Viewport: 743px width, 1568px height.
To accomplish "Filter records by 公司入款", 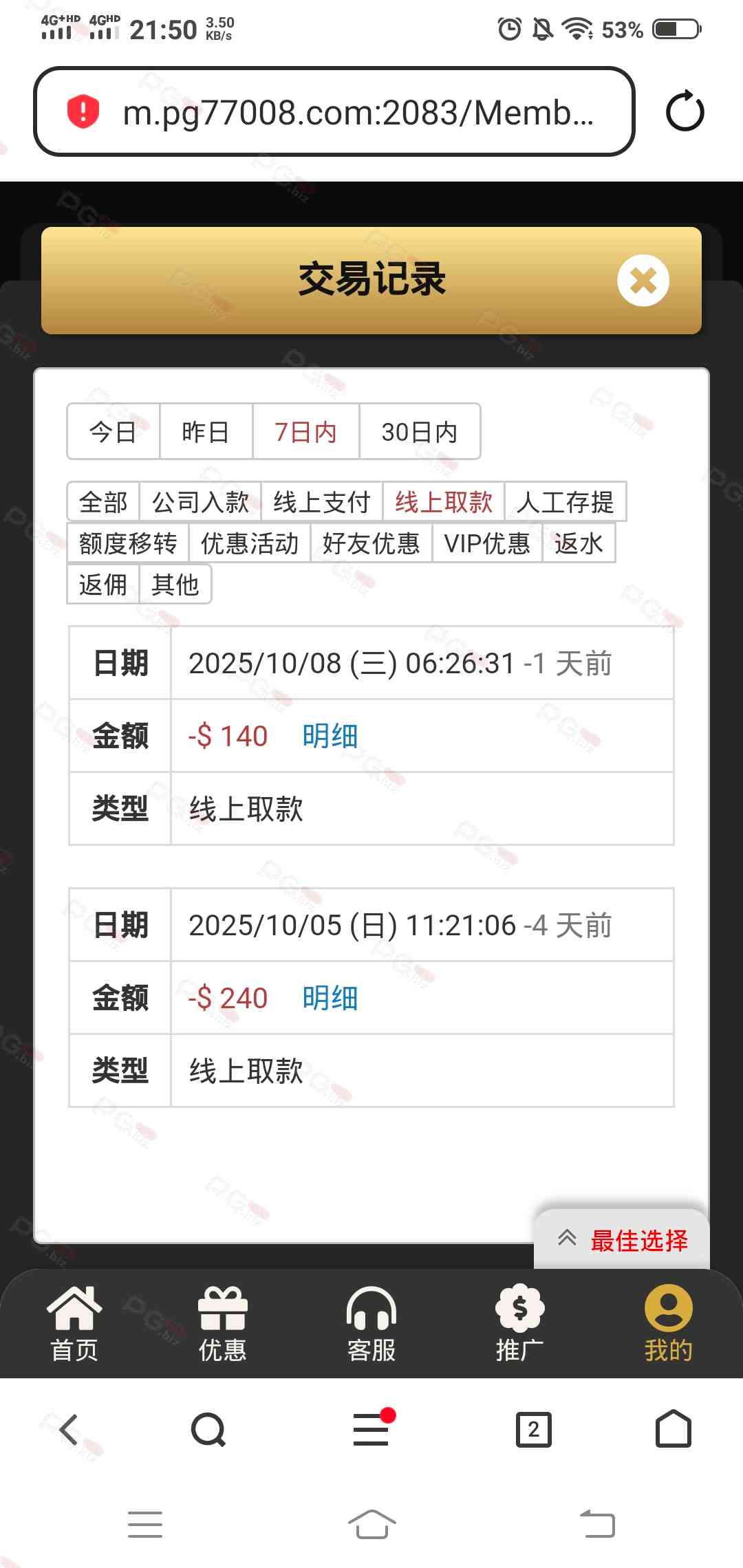I will (200, 502).
